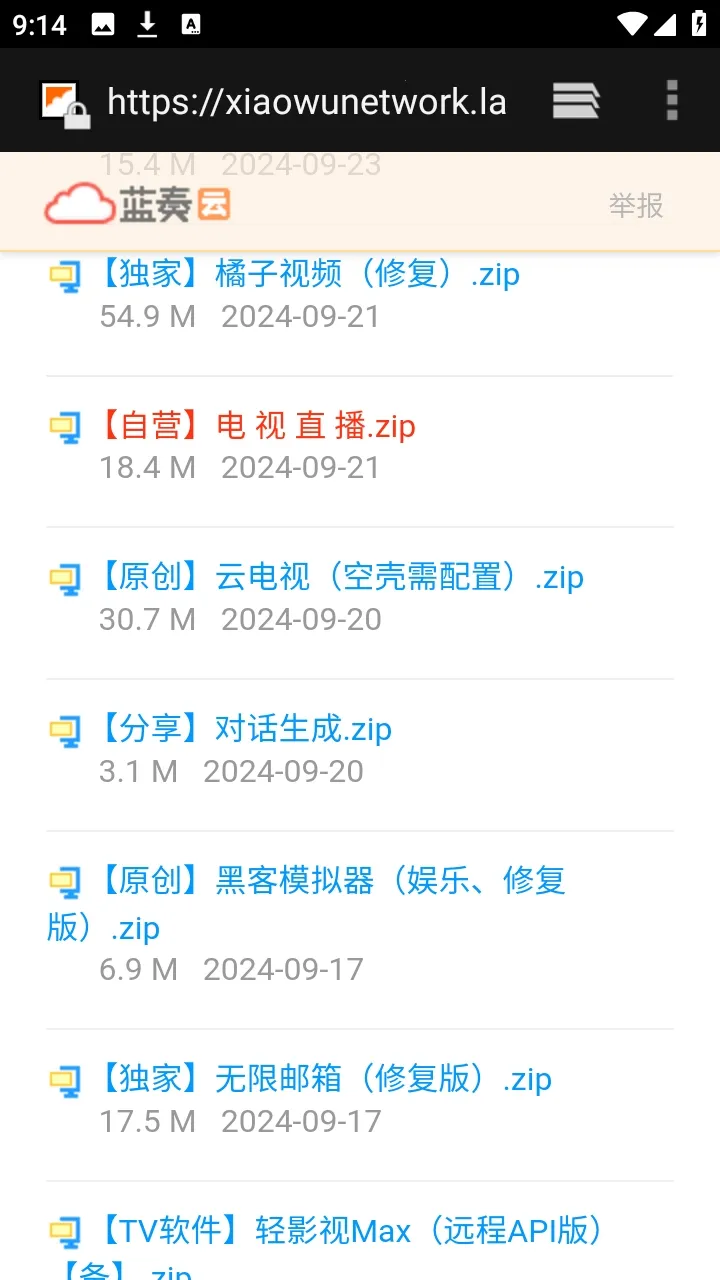Tap the address bar URL field

[306, 100]
